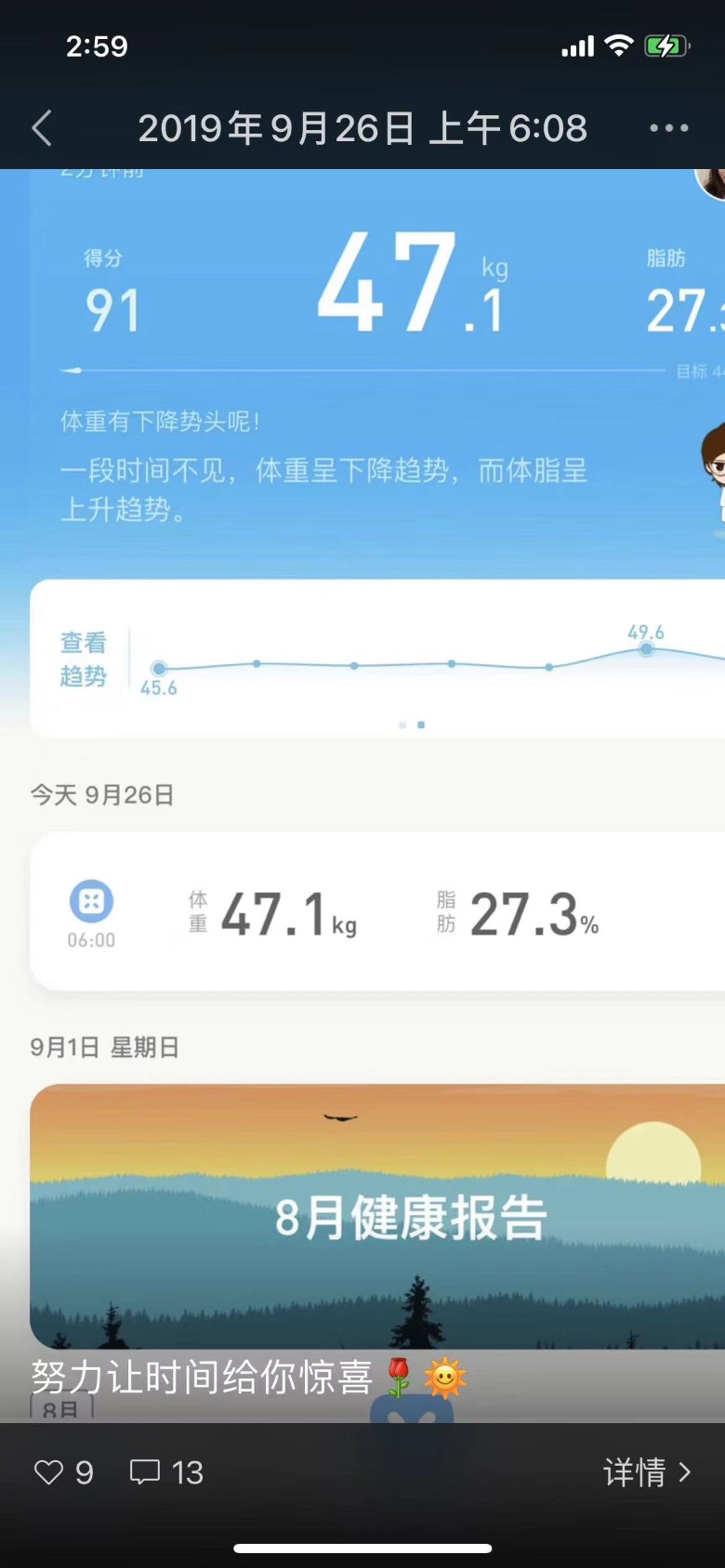Open the three-dot overflow menu
This screenshot has height=1568, width=725.
[668, 128]
